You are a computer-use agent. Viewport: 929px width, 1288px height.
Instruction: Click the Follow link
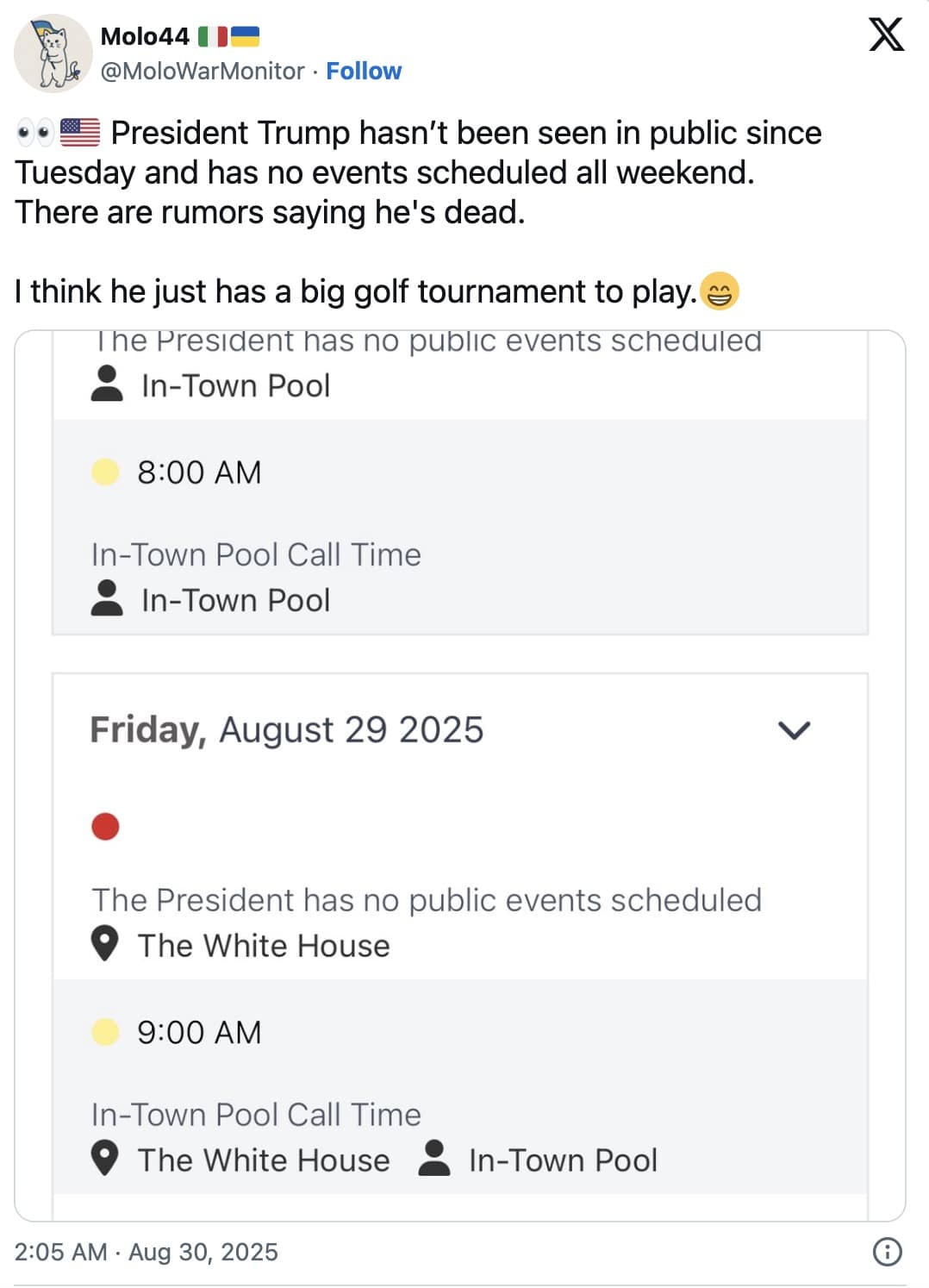(364, 71)
